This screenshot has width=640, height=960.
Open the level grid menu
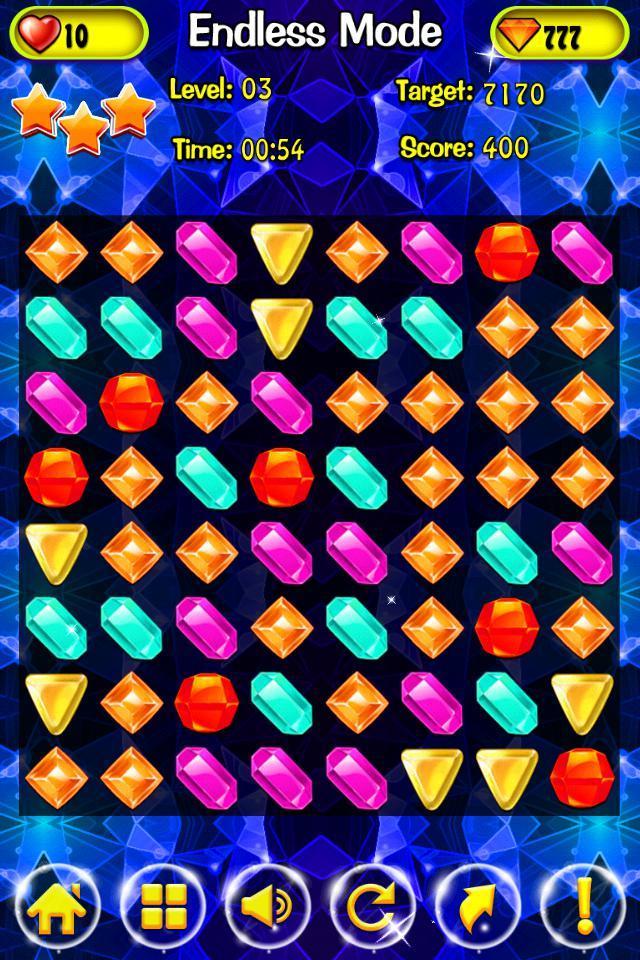[x=162, y=908]
